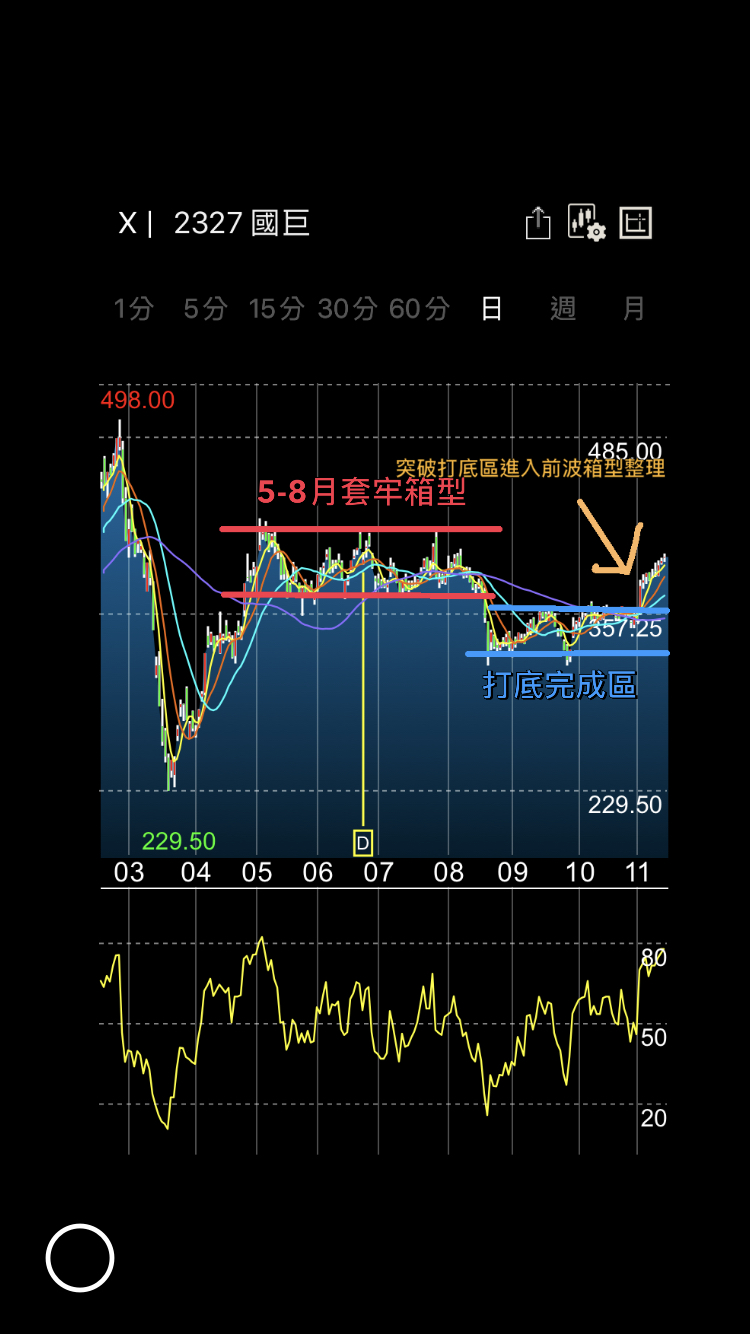The image size is (750, 1334).
Task: Switch to the 週 weekly chart
Action: (563, 309)
